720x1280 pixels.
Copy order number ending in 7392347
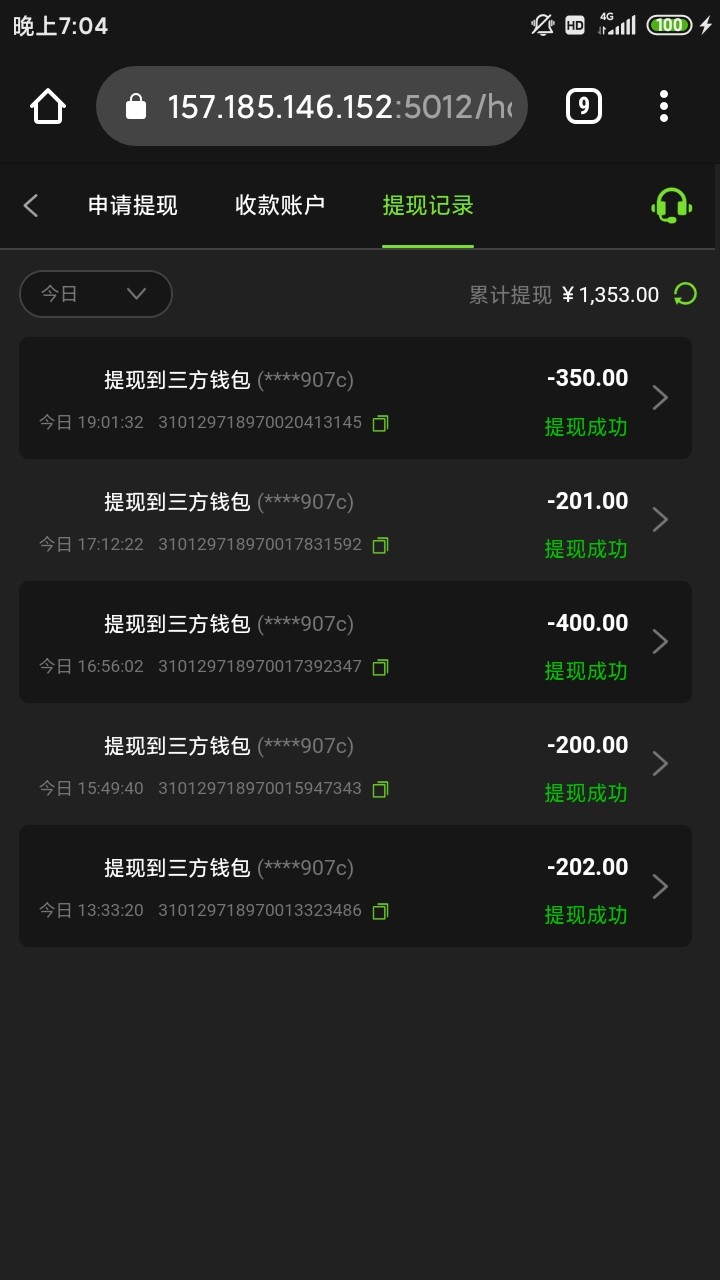[x=380, y=667]
